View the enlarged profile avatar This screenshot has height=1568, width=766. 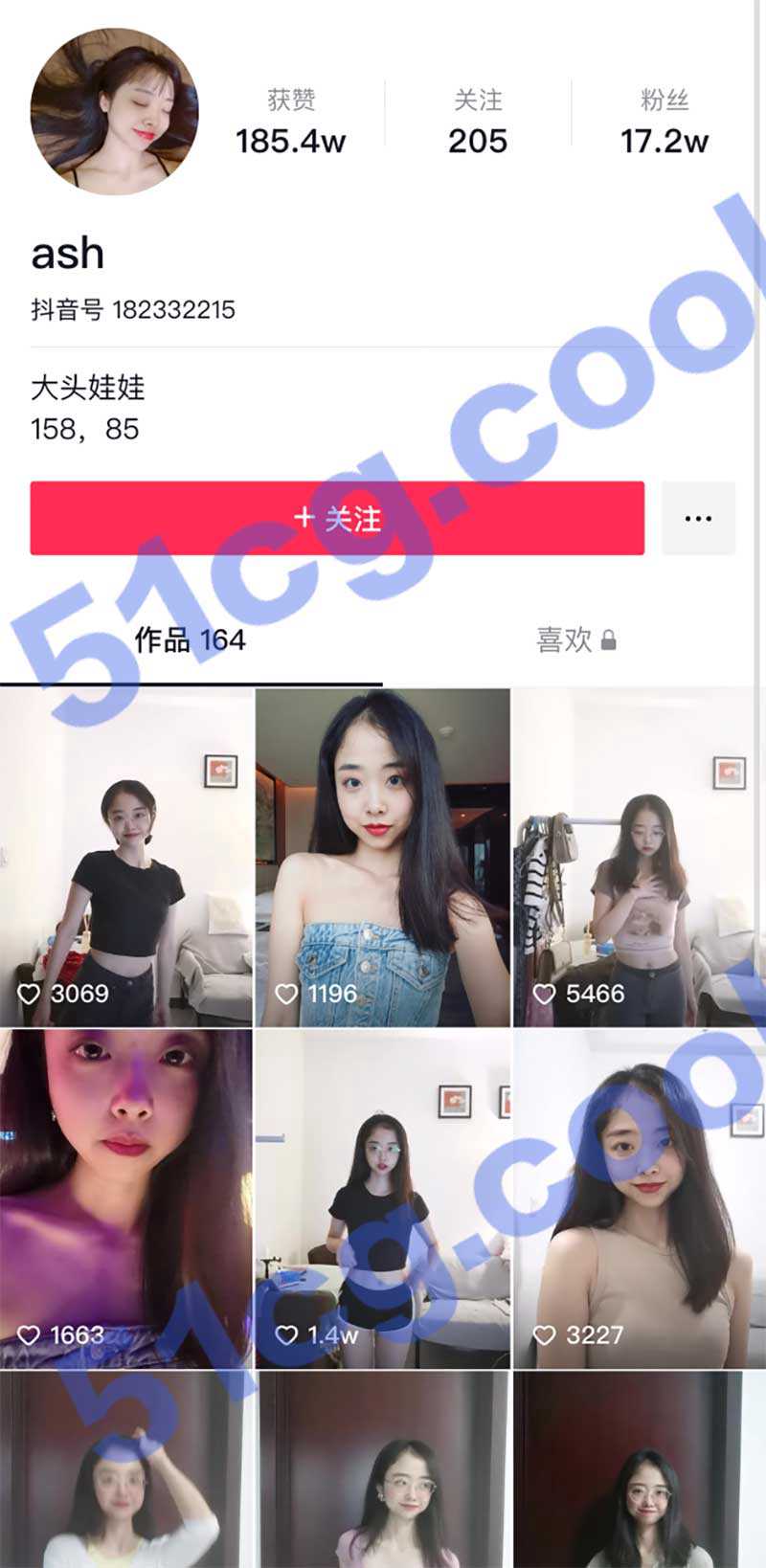pos(114,112)
